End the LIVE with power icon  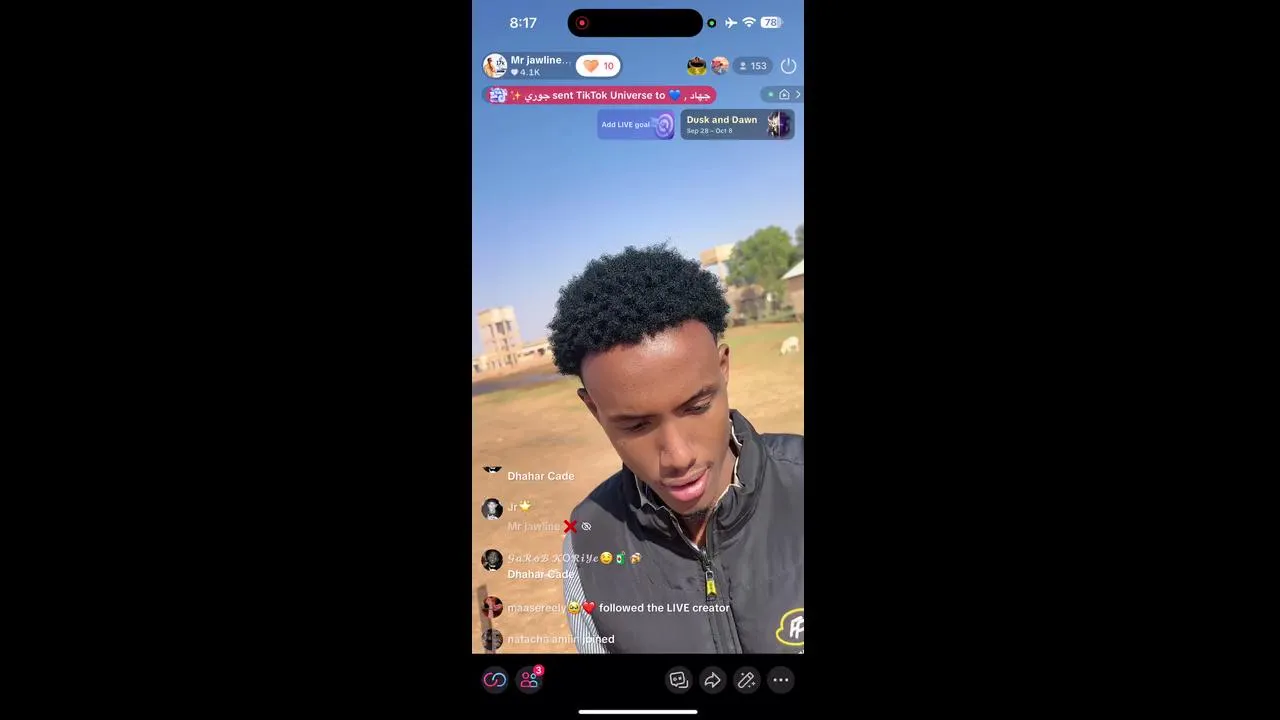pyautogui.click(x=788, y=66)
